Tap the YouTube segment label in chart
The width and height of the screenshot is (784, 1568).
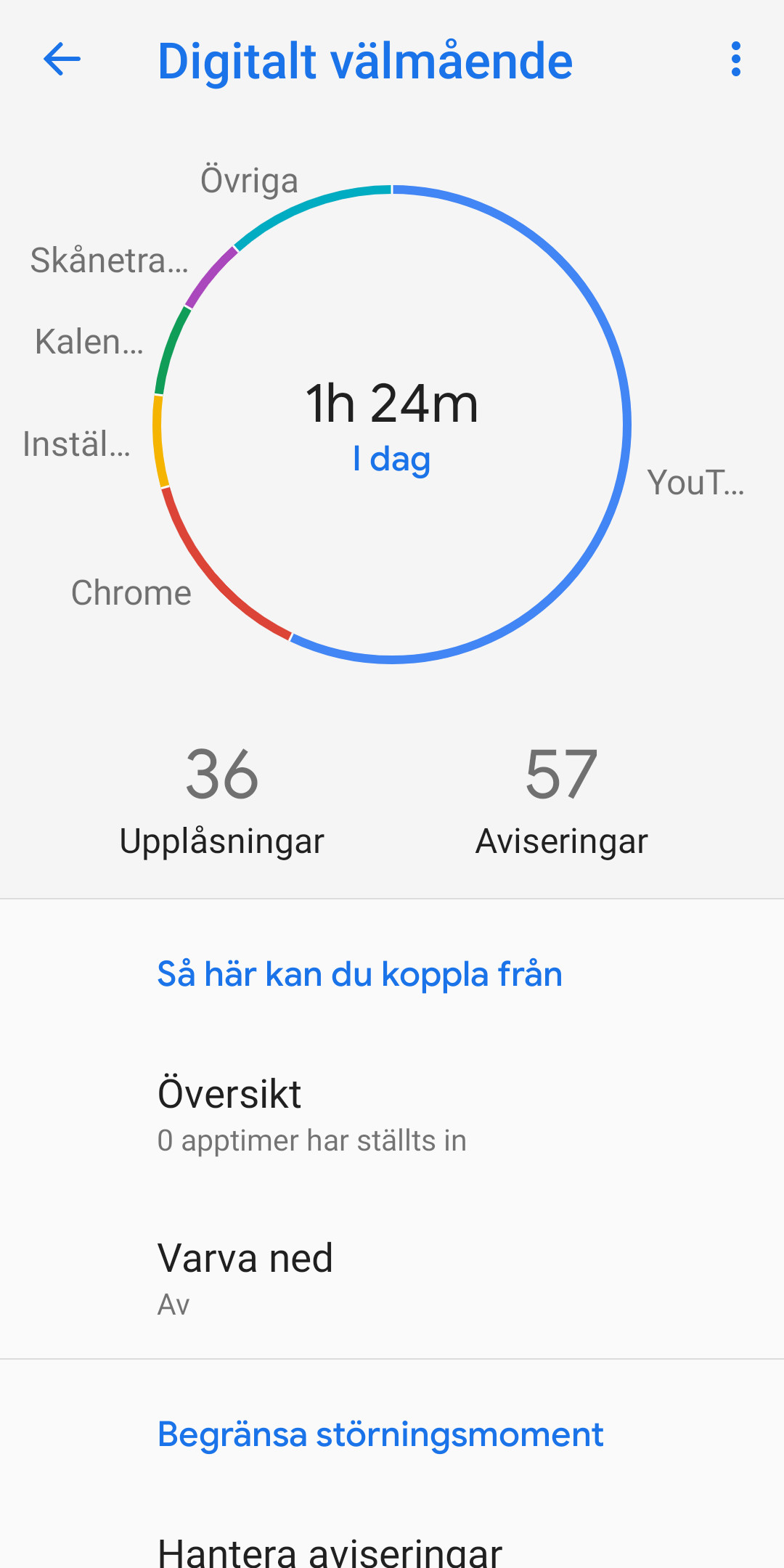695,483
